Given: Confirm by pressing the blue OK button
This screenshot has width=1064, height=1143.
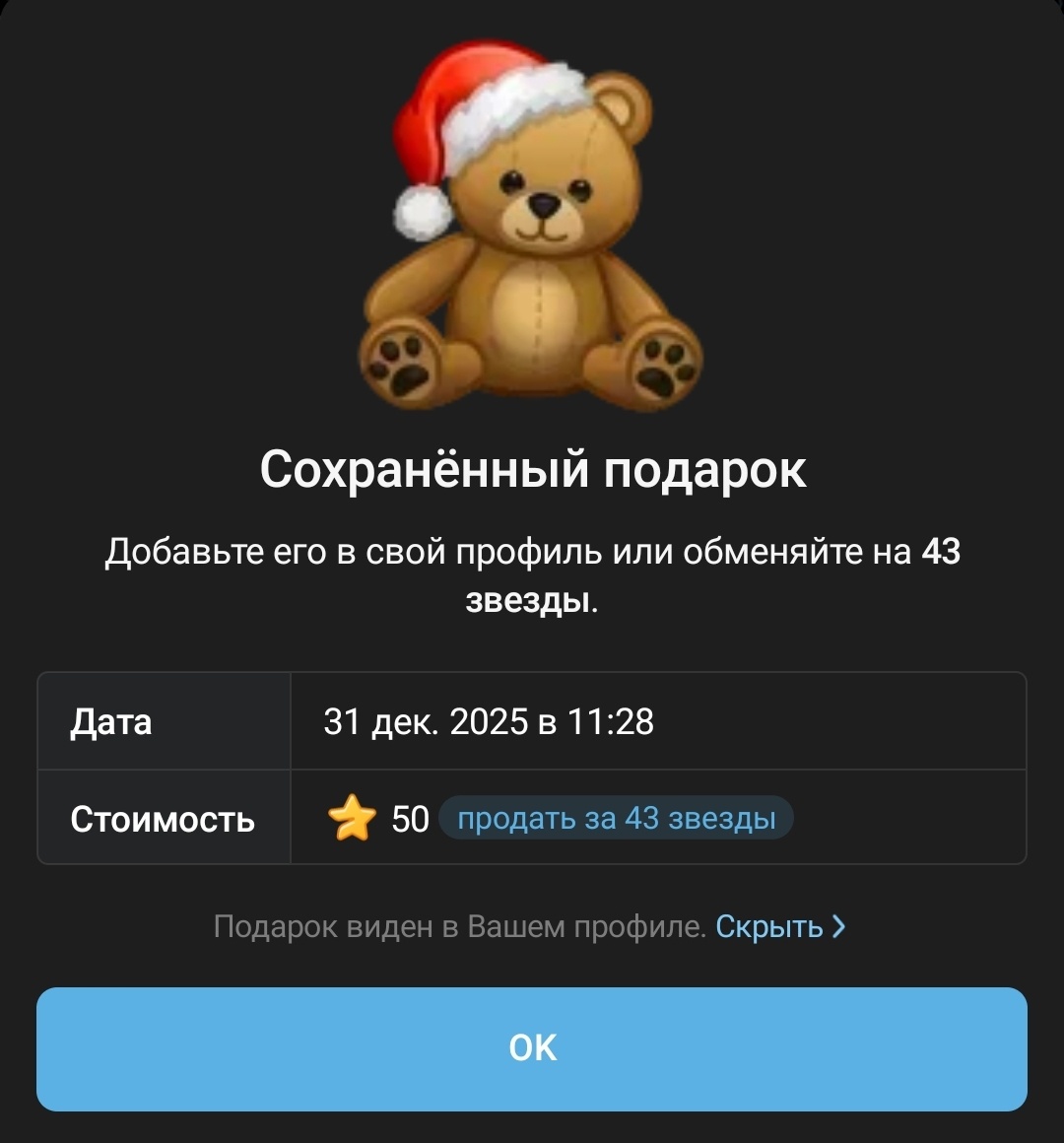Looking at the screenshot, I should [x=532, y=1047].
